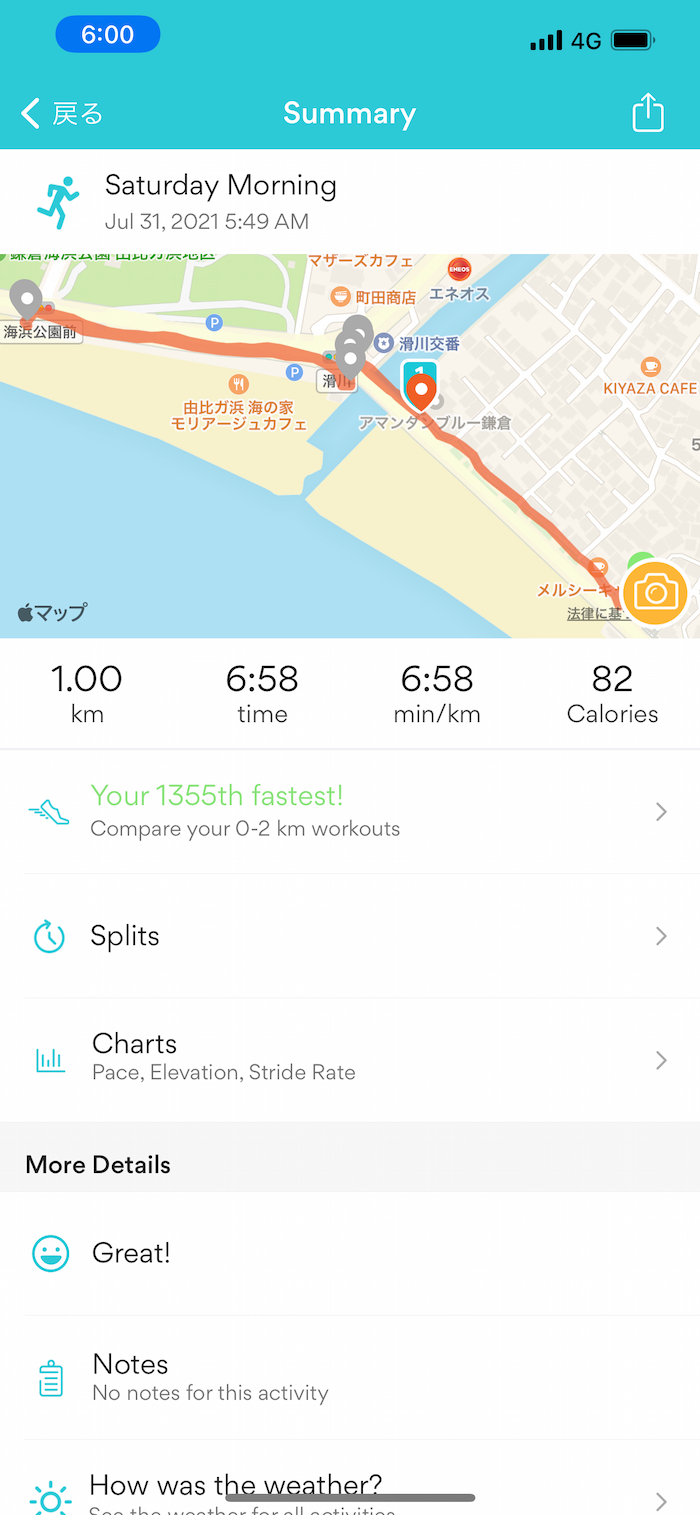
Task: Change the Great! mood rating
Action: tap(350, 1253)
